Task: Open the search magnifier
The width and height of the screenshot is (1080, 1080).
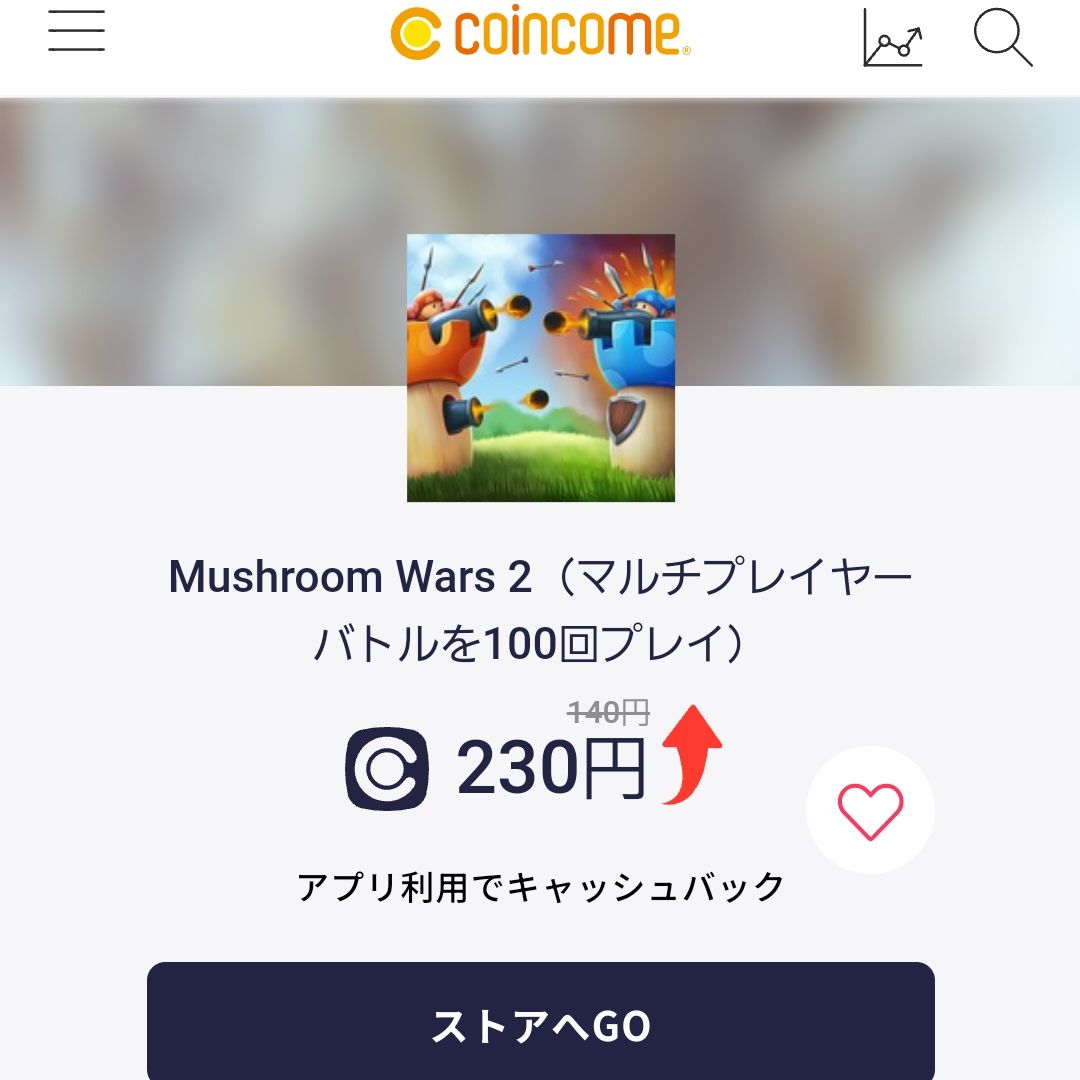Action: coord(1002,38)
